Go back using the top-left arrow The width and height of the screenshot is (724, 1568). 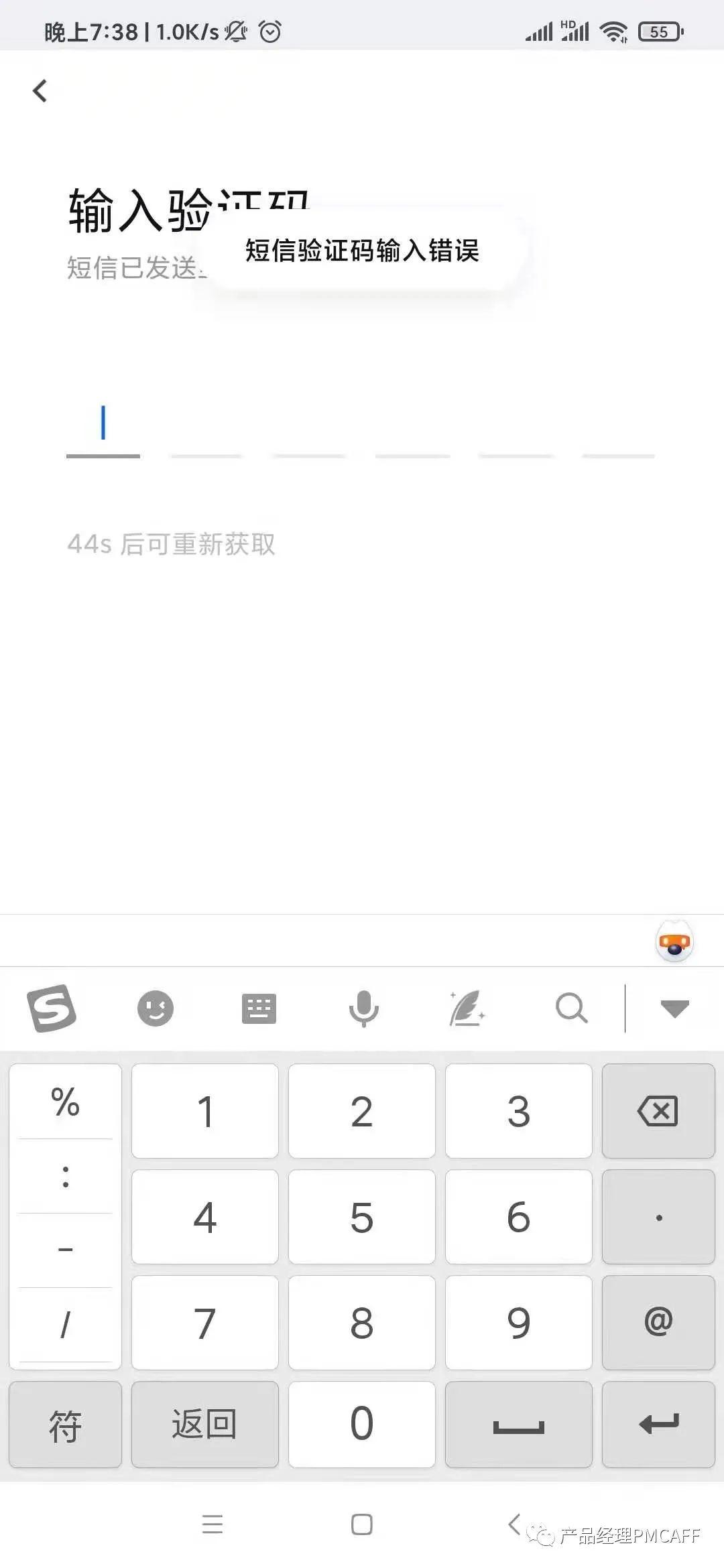(x=40, y=91)
